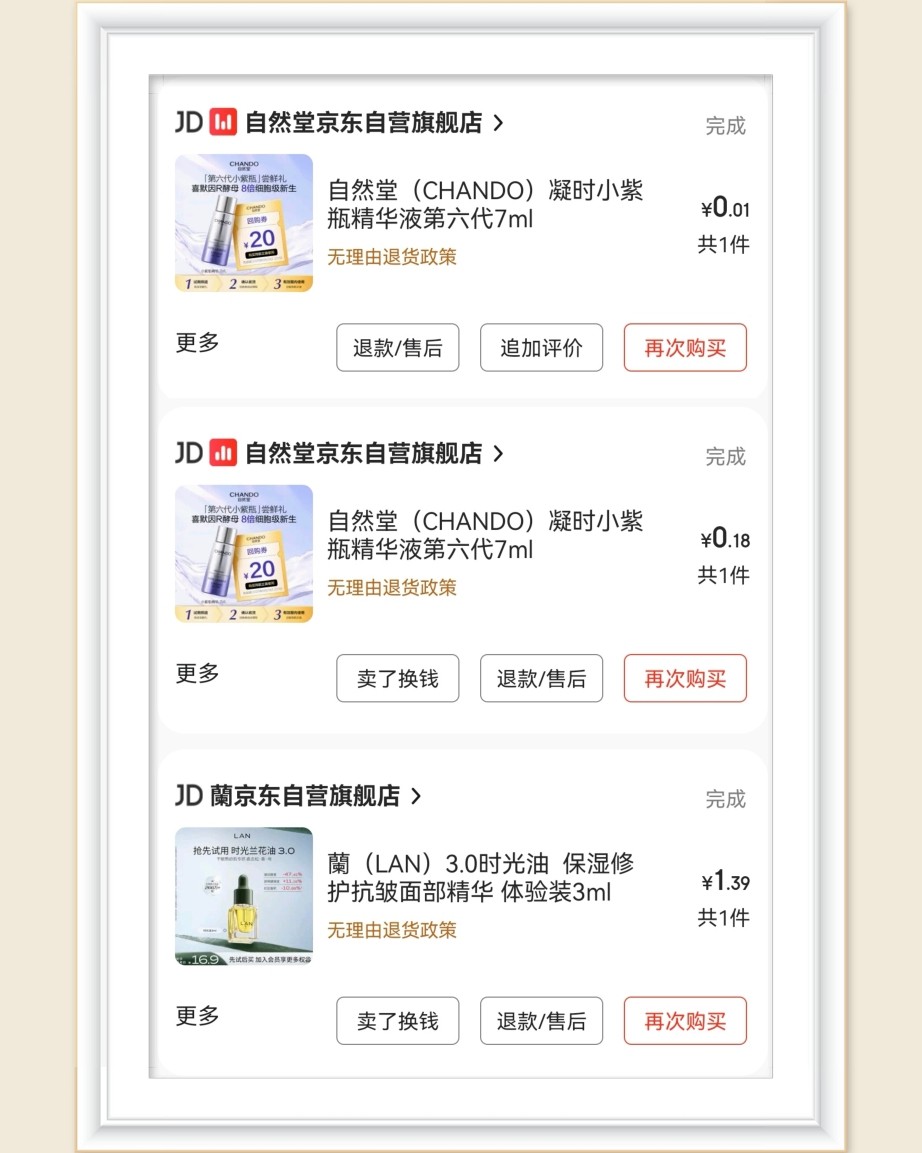Click the second order's CHANDO product picture
The image size is (922, 1153).
coord(242,554)
